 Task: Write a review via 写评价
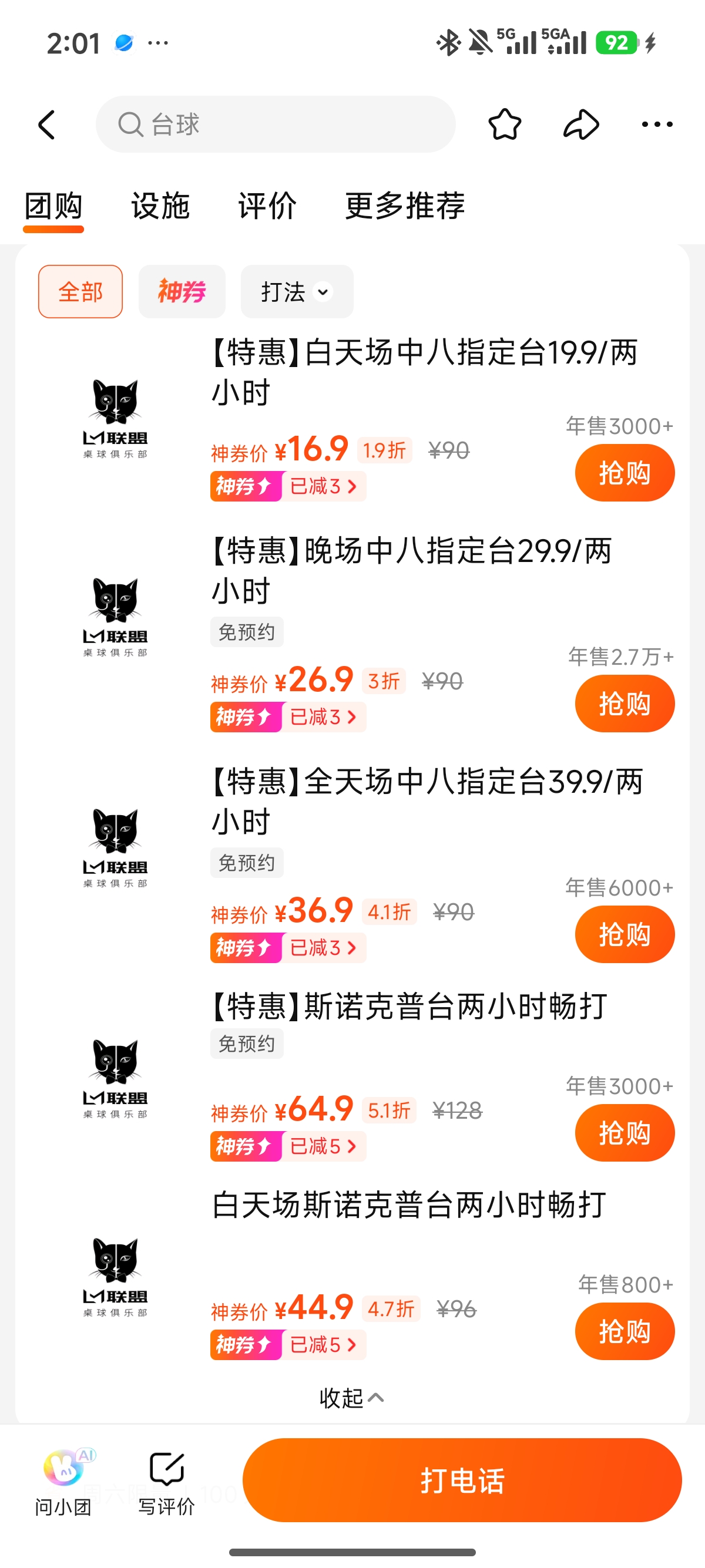[166, 1482]
